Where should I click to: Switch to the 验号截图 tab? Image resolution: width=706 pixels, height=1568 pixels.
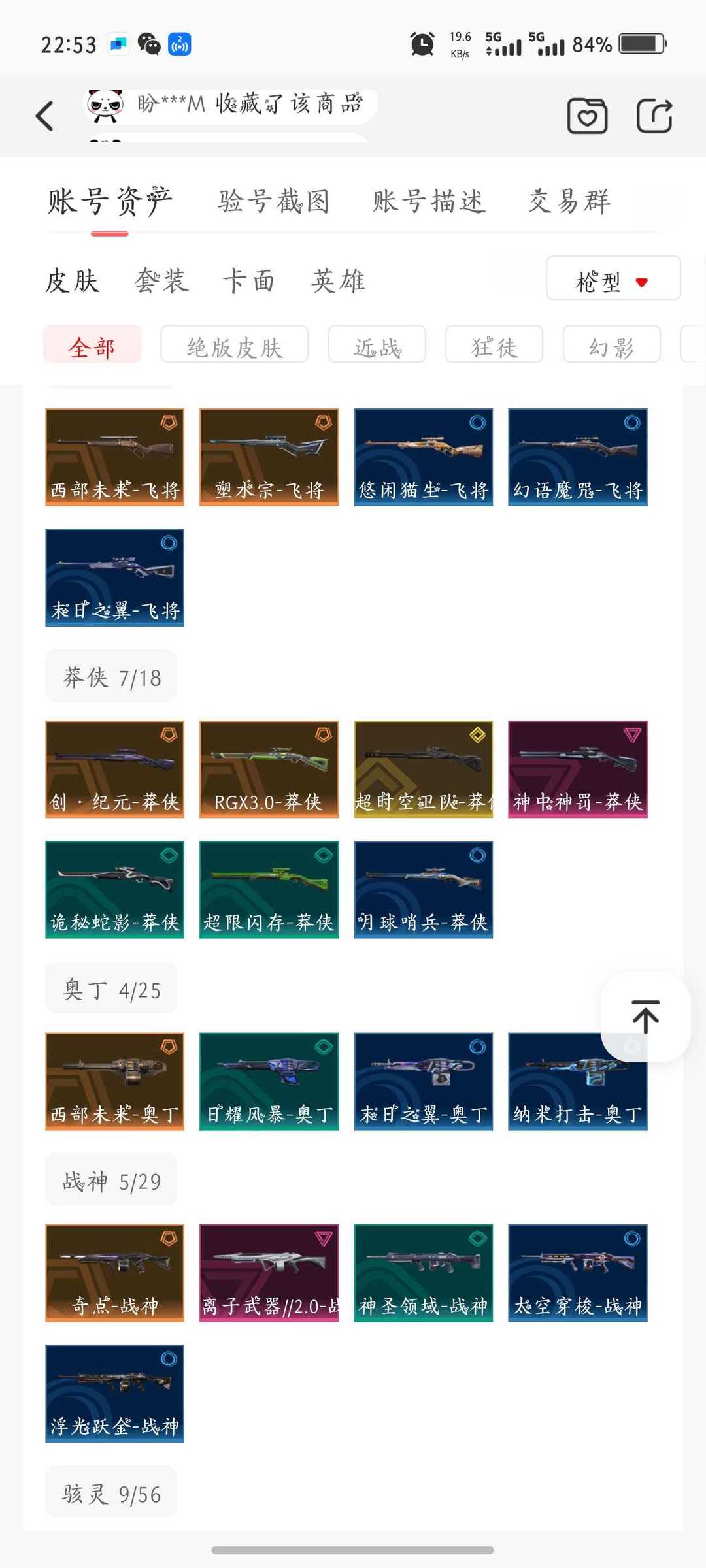(x=274, y=201)
